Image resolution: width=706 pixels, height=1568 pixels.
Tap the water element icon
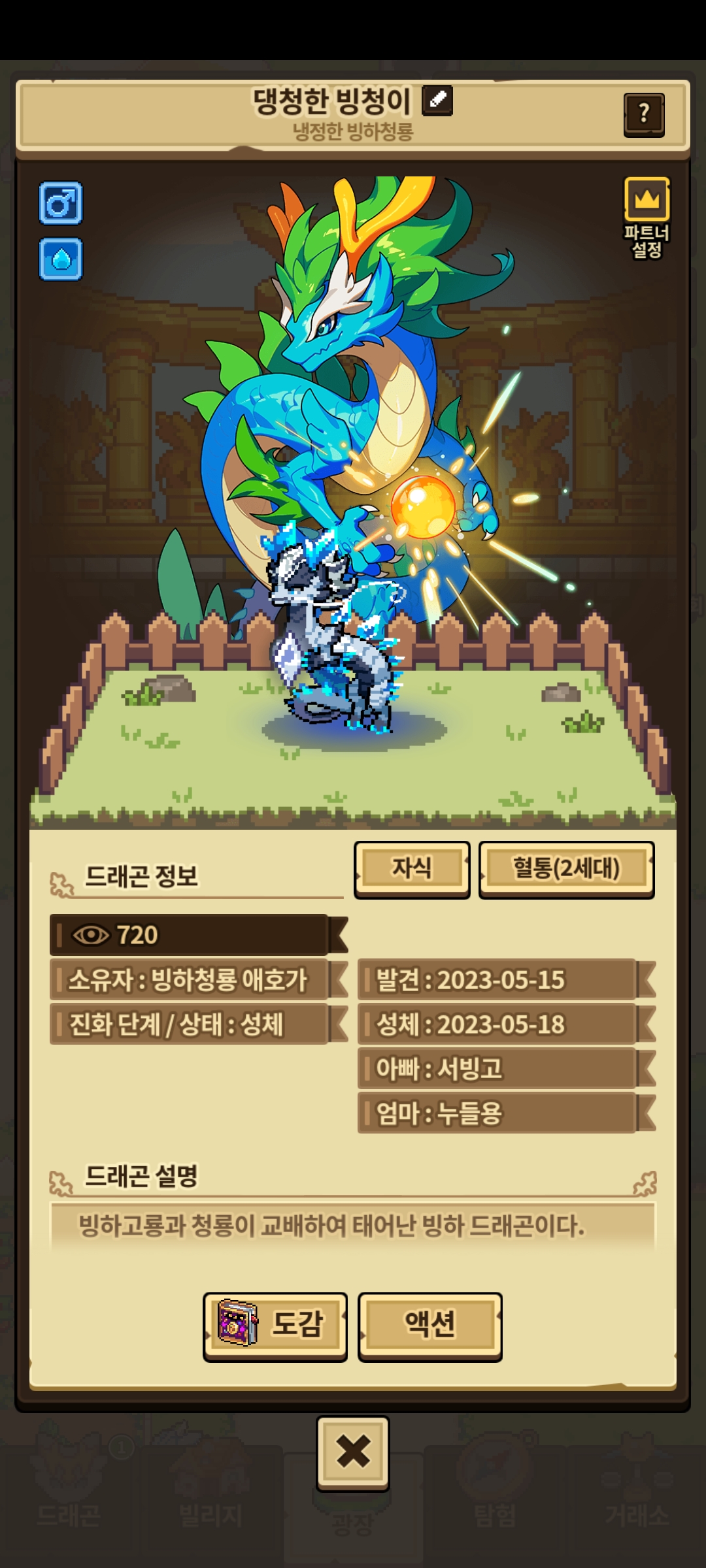61,259
